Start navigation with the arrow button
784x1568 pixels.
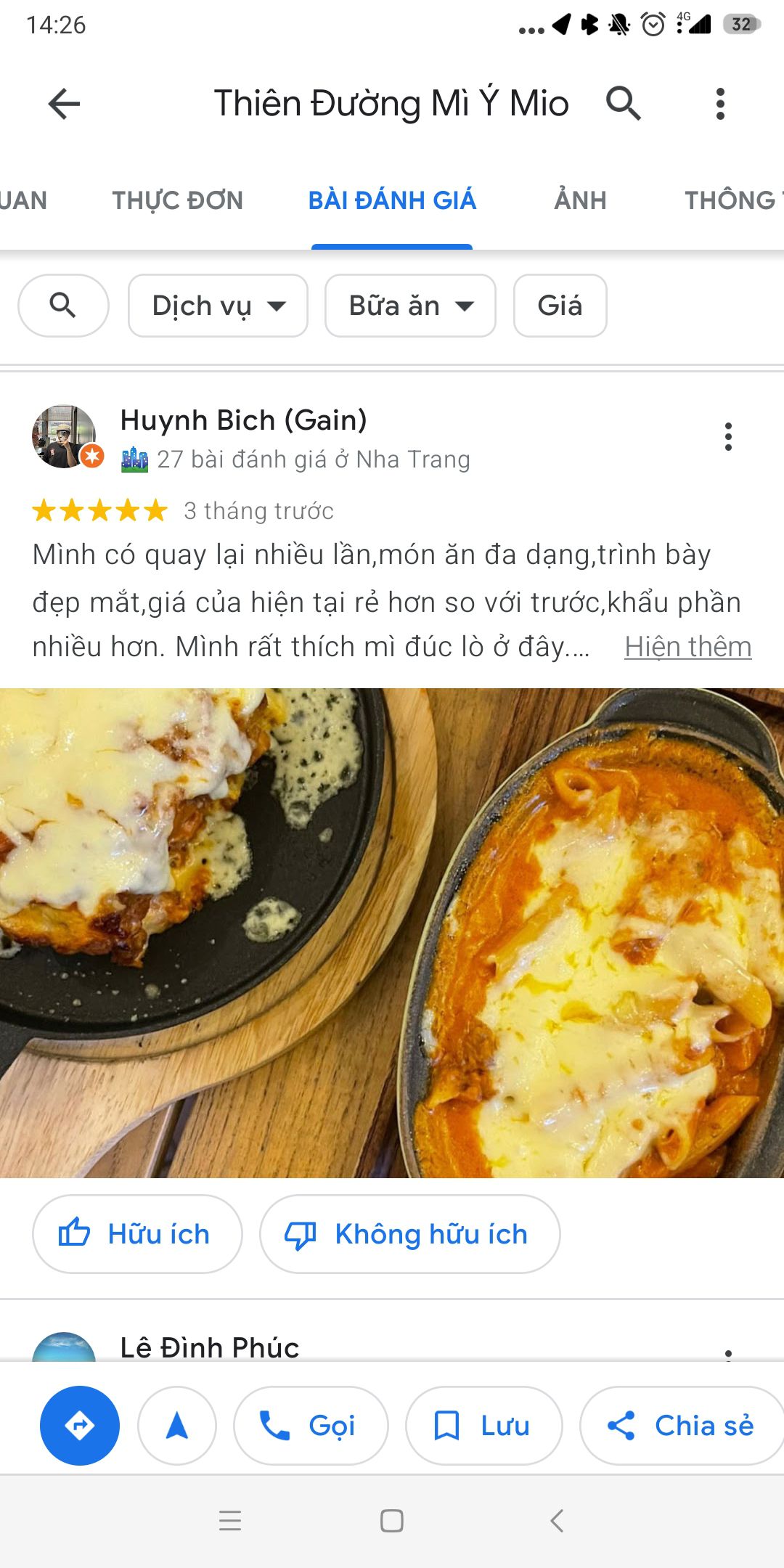(177, 1426)
